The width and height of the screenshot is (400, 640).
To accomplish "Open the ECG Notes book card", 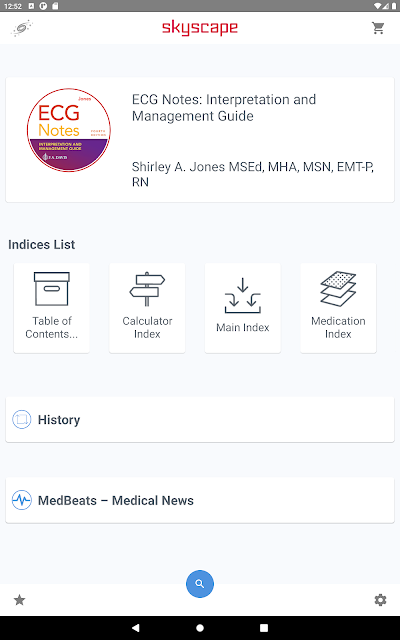I will (x=200, y=140).
